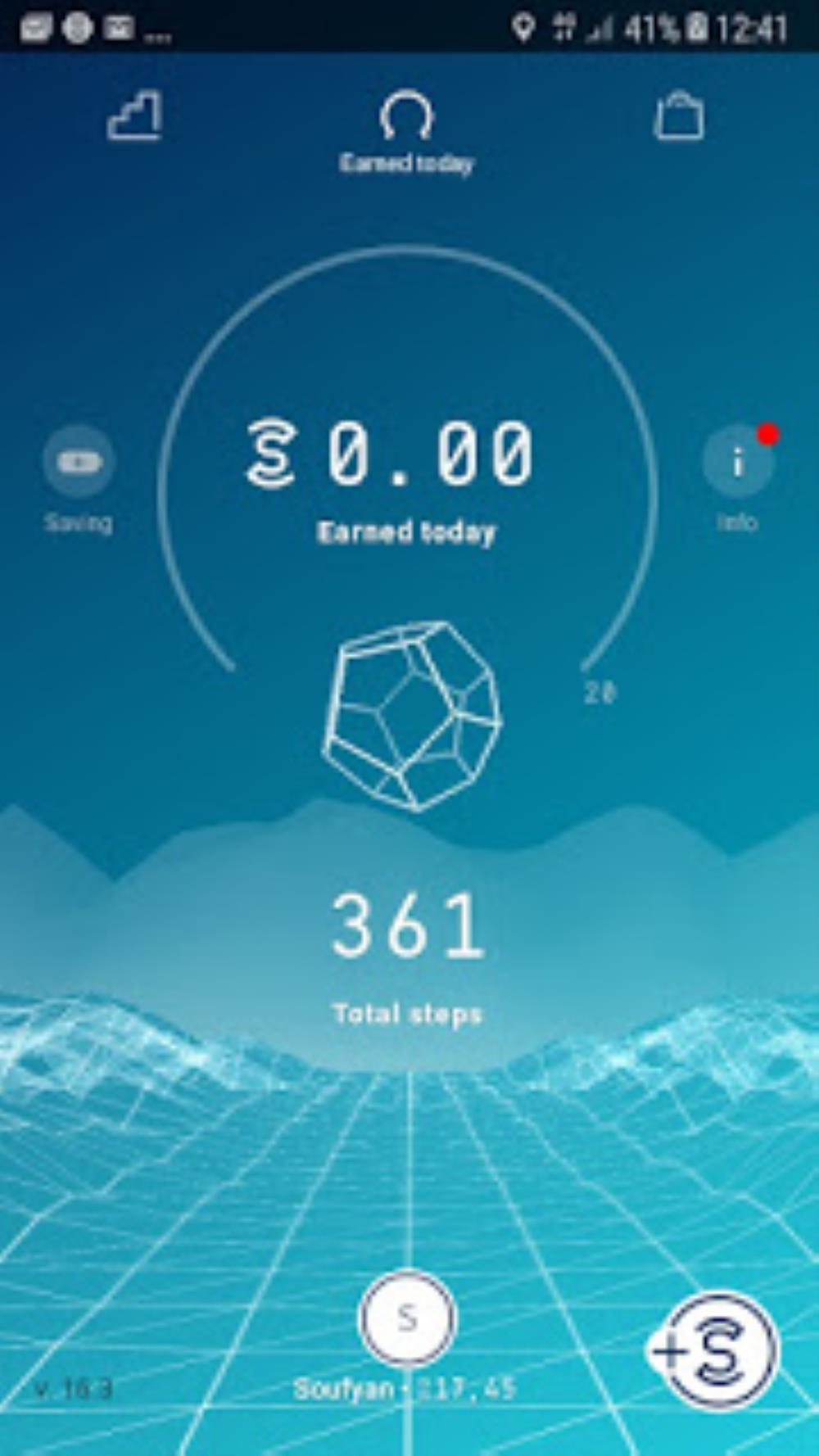
Task: Open the steps staircase tab
Action: [x=135, y=117]
